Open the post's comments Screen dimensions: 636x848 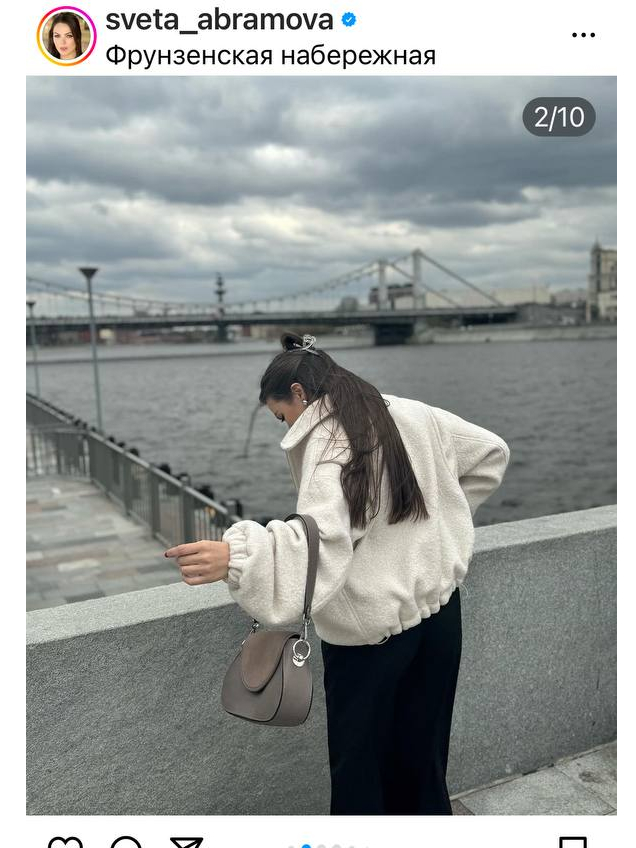click(x=126, y=843)
